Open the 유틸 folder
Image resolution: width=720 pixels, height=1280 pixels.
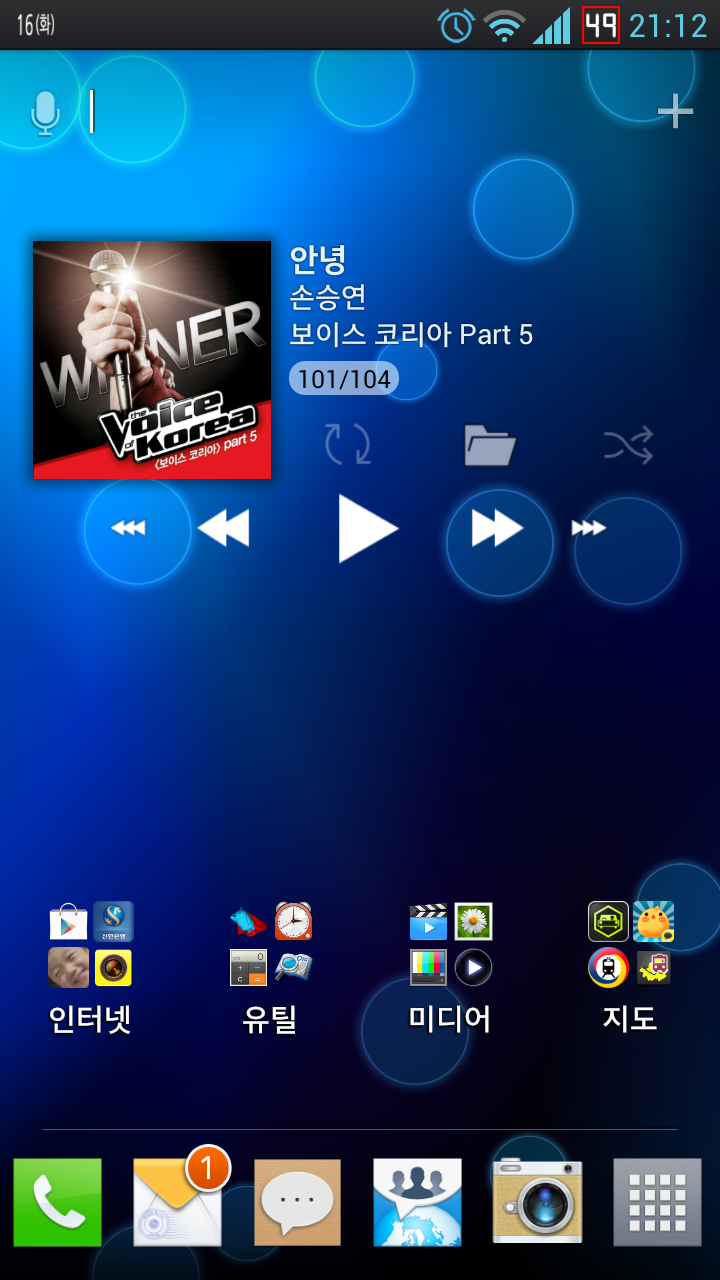click(270, 965)
